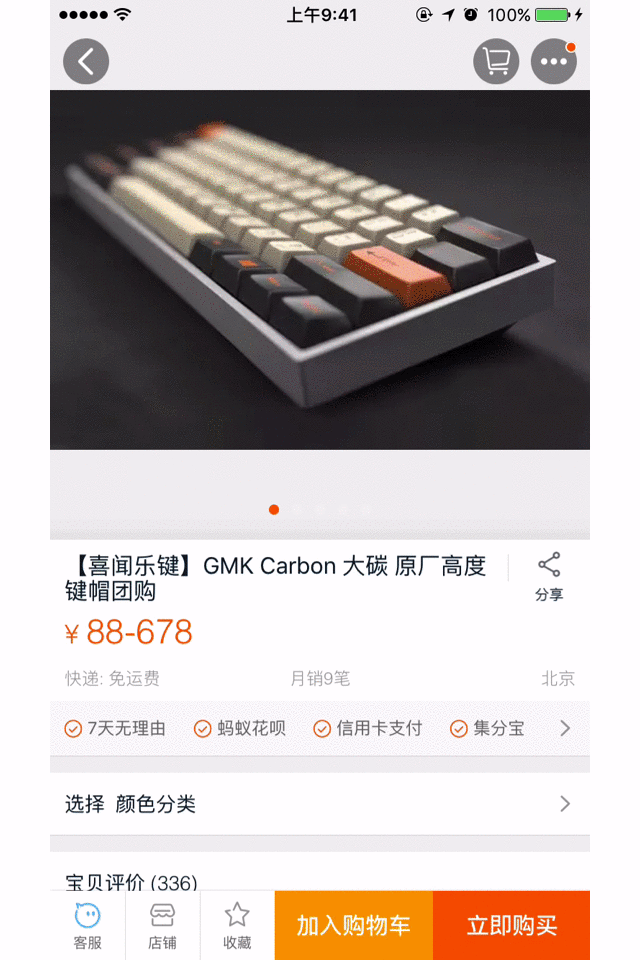Image resolution: width=640 pixels, height=960 pixels.
Task: Contact customer service (客服)
Action: [87, 926]
